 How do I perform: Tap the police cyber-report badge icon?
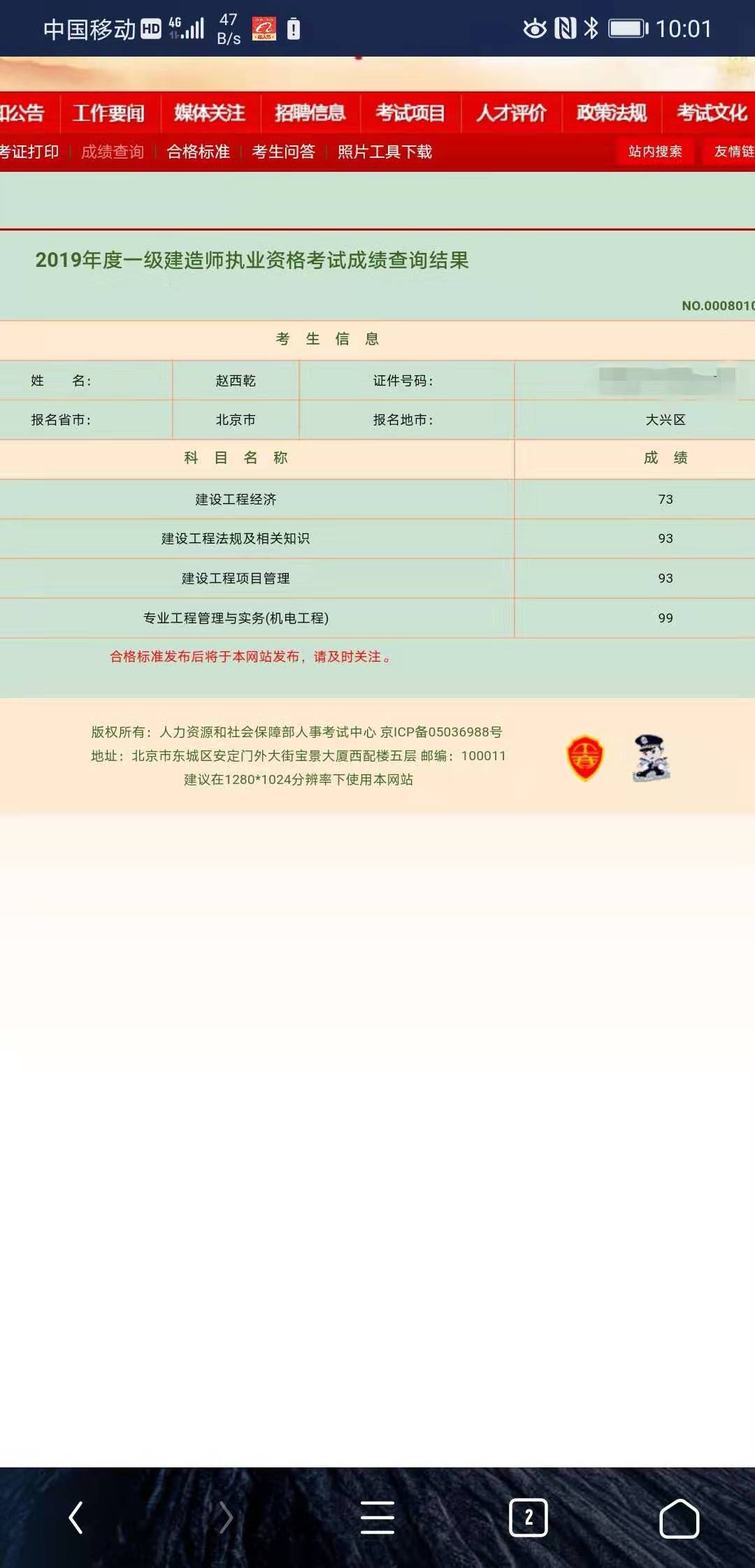651,758
